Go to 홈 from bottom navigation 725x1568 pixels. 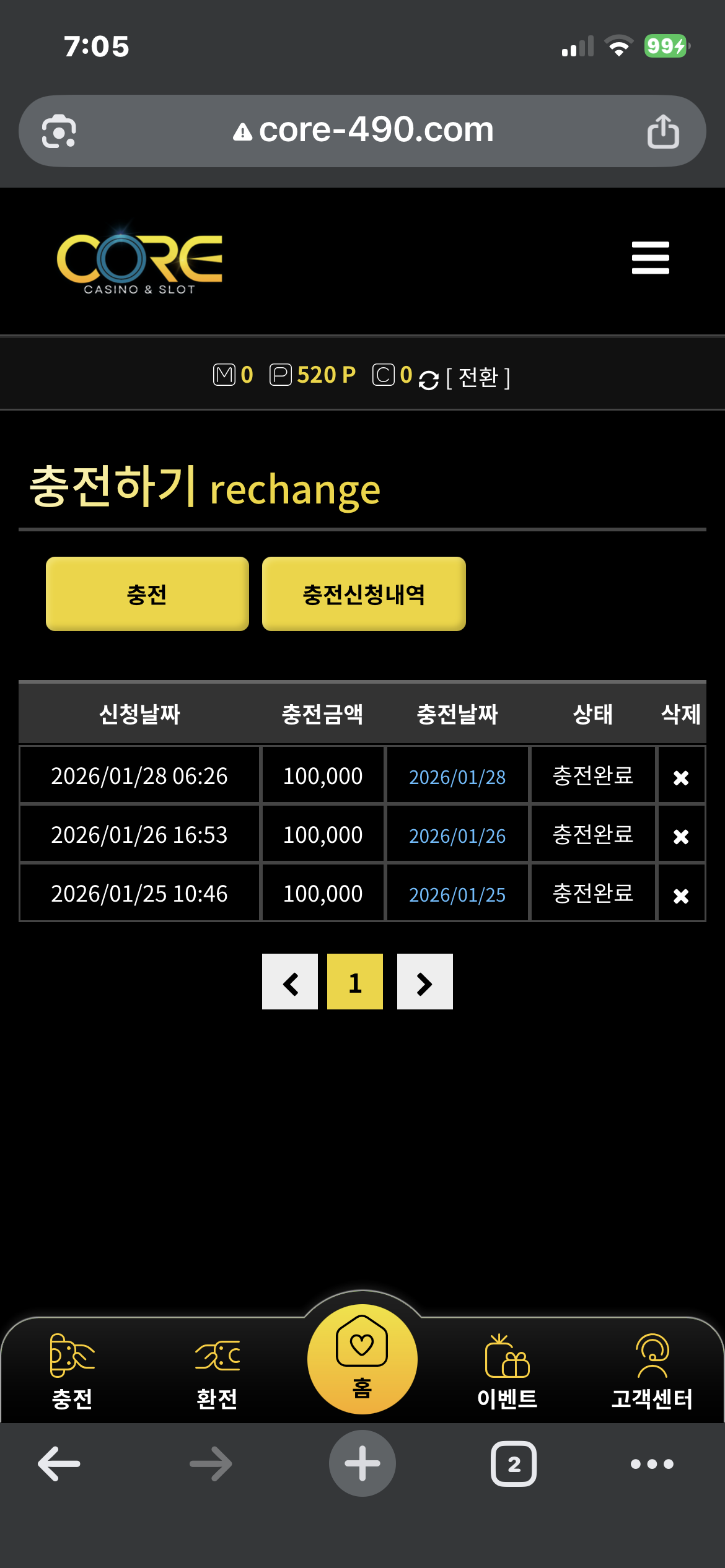click(362, 1359)
